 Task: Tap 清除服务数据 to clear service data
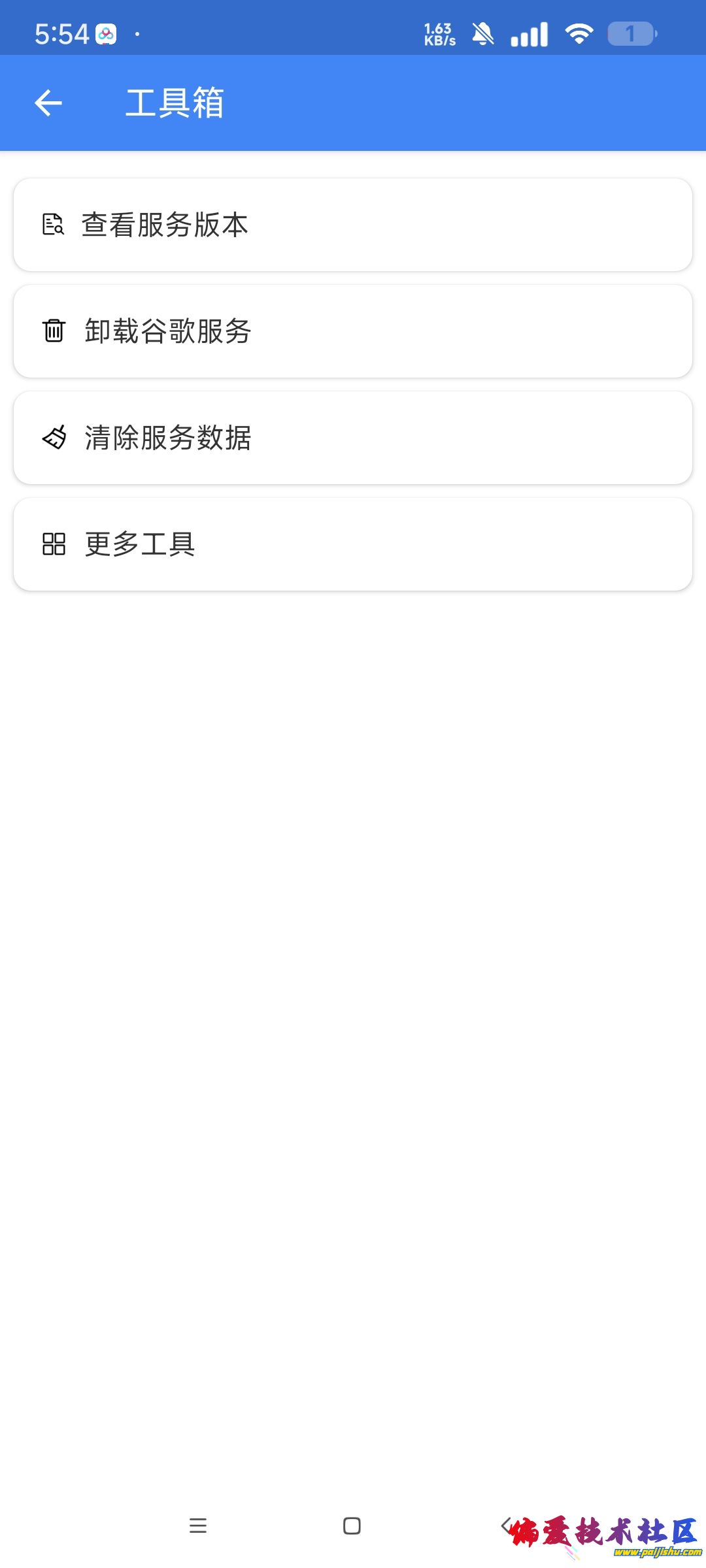point(353,438)
